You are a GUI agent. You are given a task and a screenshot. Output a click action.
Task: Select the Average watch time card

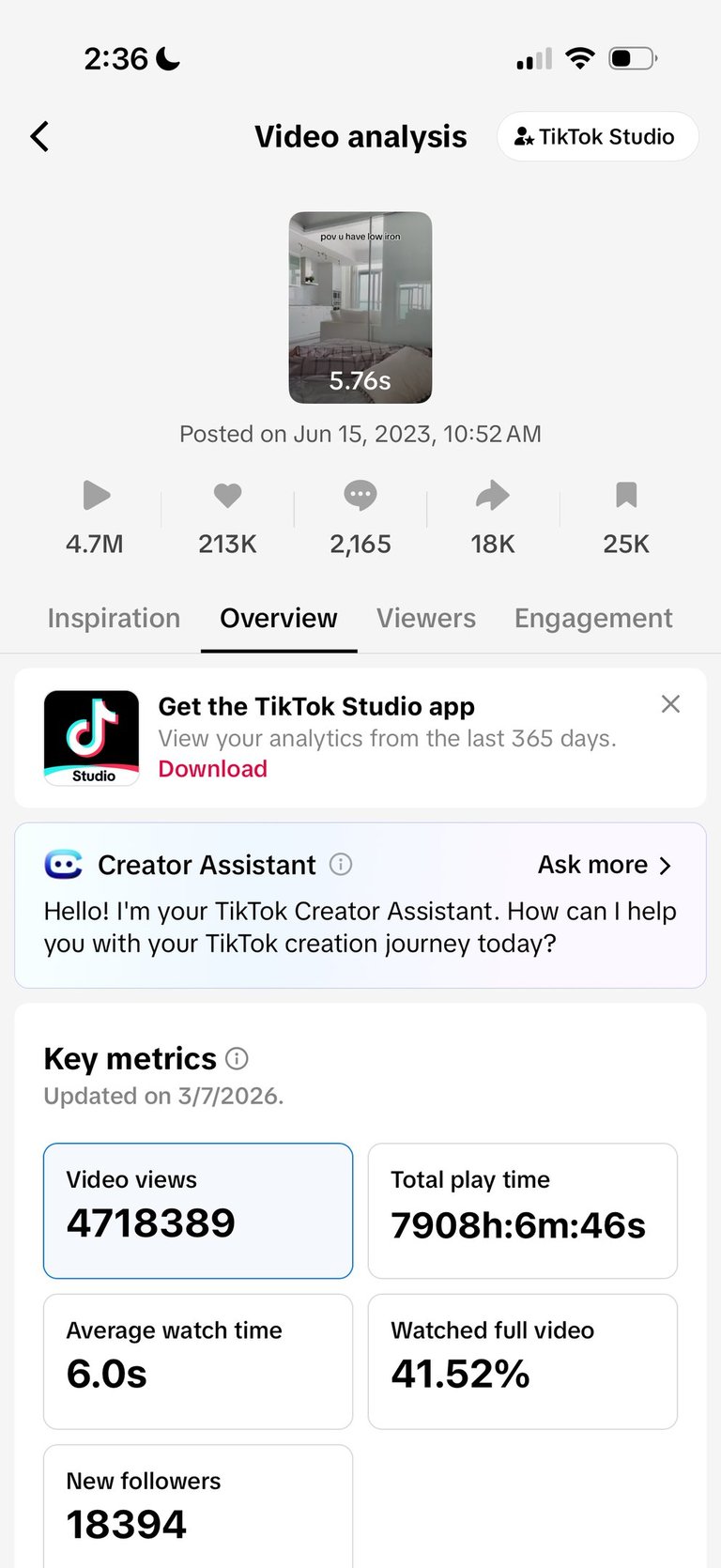pos(198,1360)
